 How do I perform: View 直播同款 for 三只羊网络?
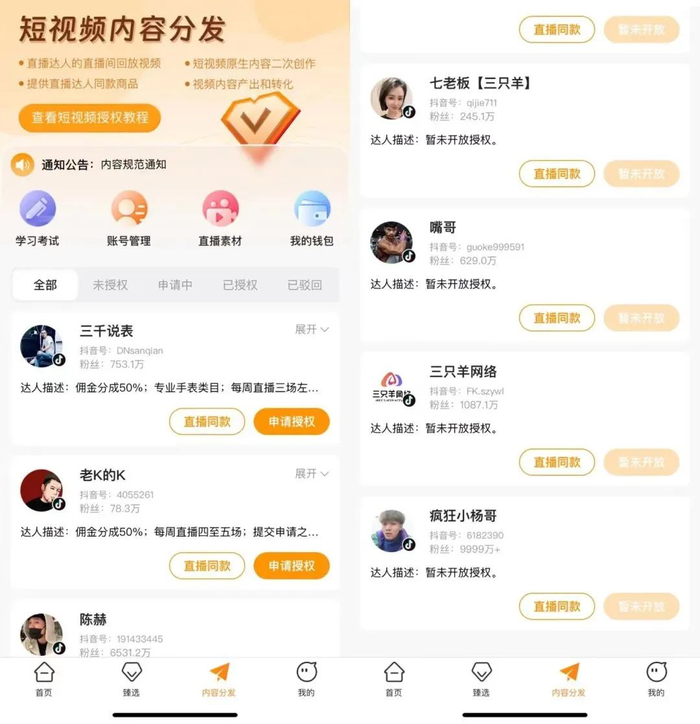click(x=557, y=462)
